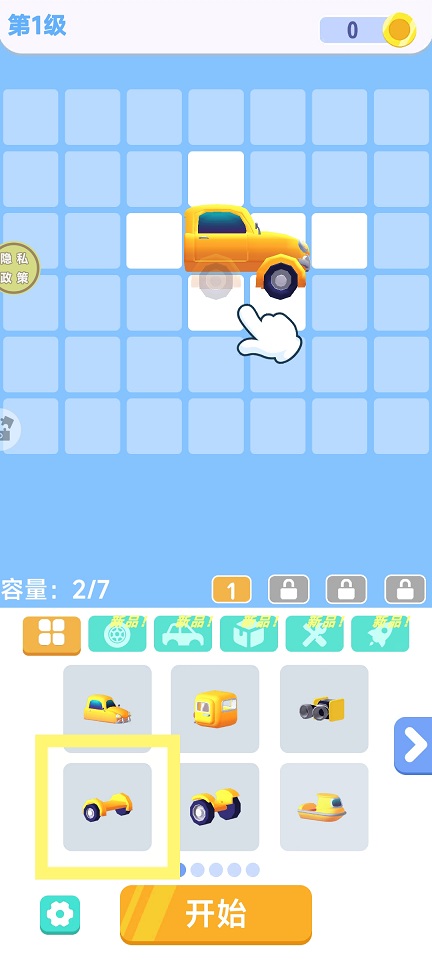Select the two-wheel chassis part
Viewport: 432px width, 964px height.
point(108,807)
